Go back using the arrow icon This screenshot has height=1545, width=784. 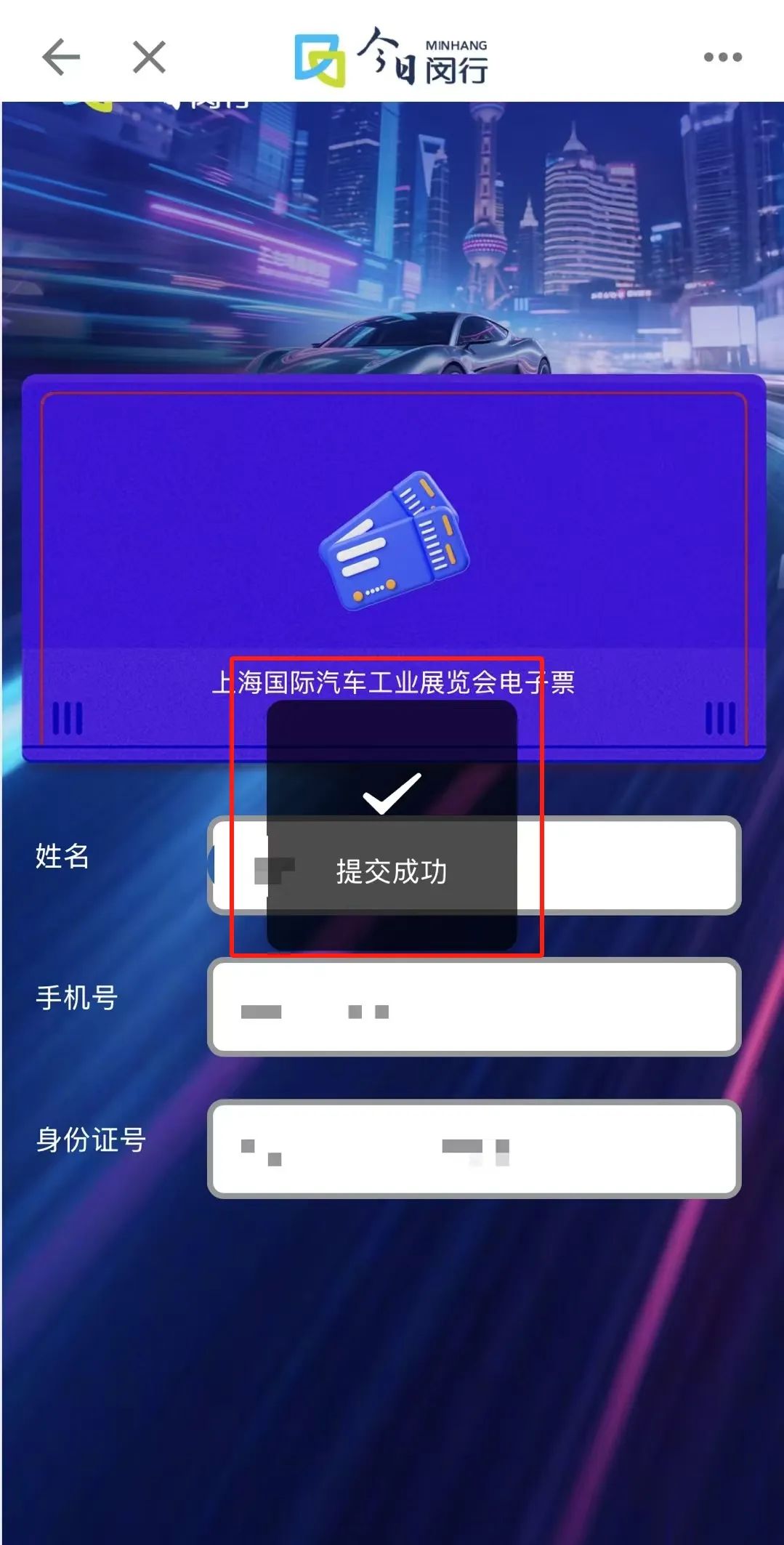point(60,57)
